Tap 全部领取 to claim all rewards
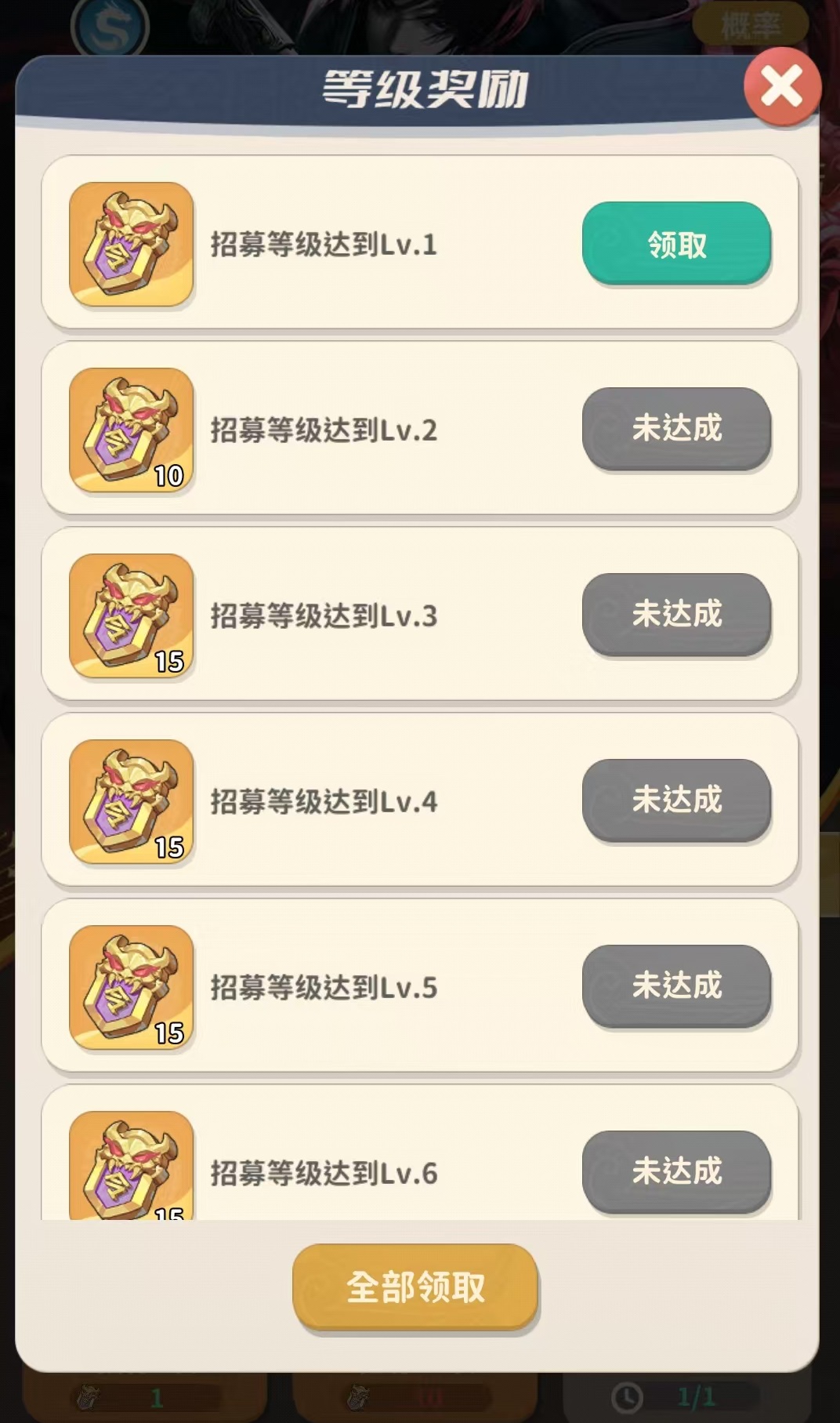This screenshot has height=1423, width=840. pos(415,1287)
